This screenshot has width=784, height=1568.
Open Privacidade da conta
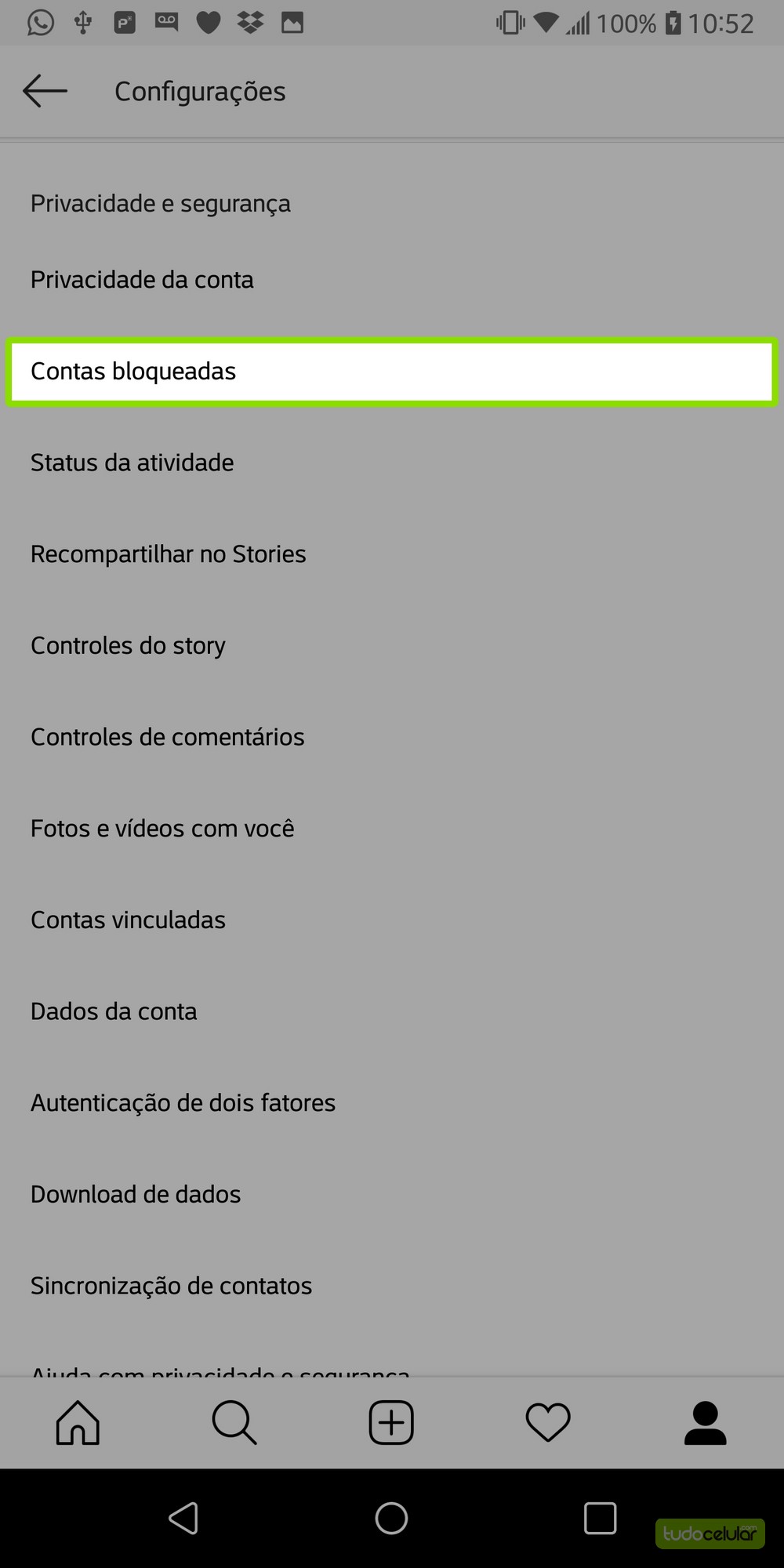[x=142, y=280]
